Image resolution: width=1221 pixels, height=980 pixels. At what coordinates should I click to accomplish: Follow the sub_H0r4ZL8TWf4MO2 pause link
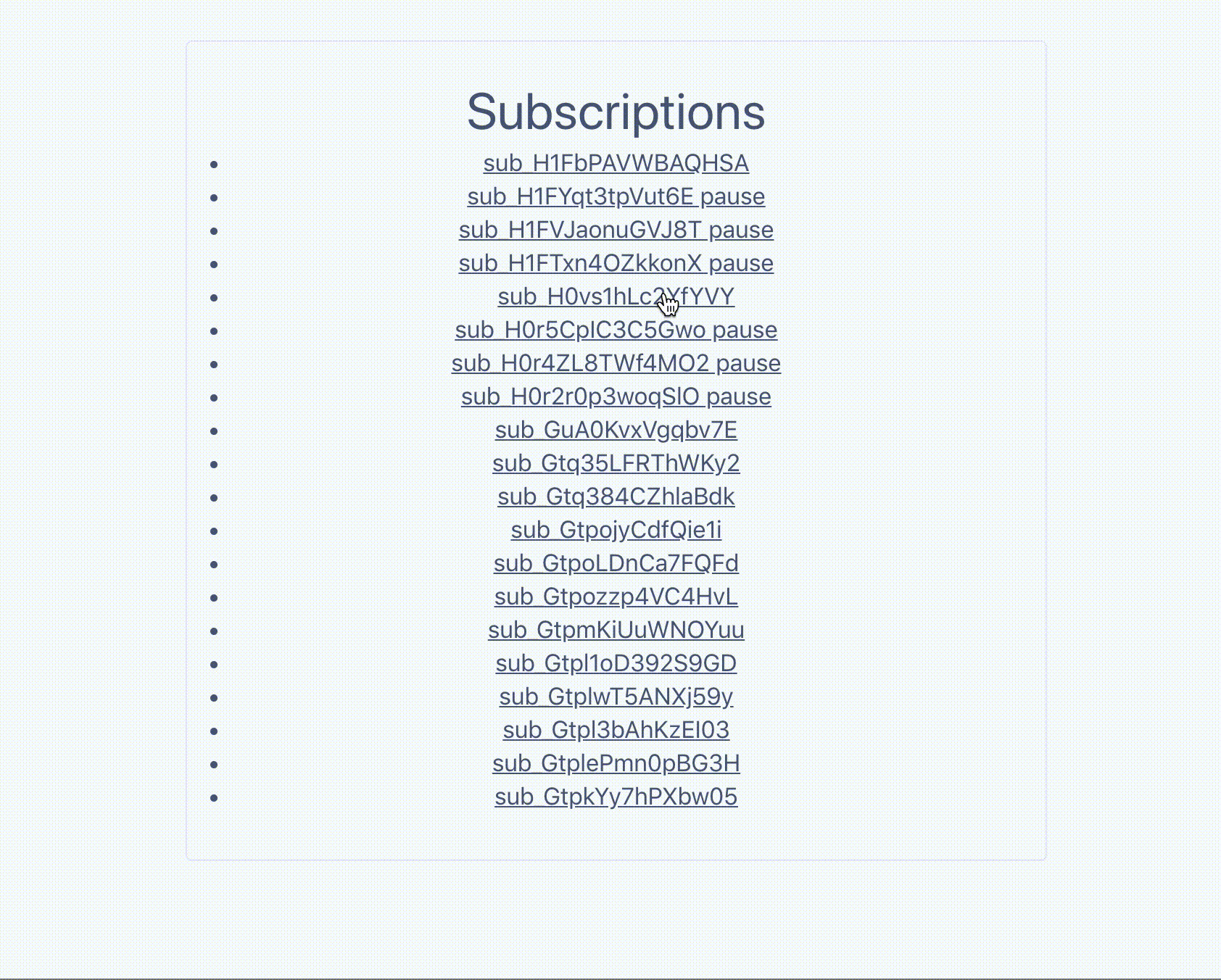click(616, 363)
